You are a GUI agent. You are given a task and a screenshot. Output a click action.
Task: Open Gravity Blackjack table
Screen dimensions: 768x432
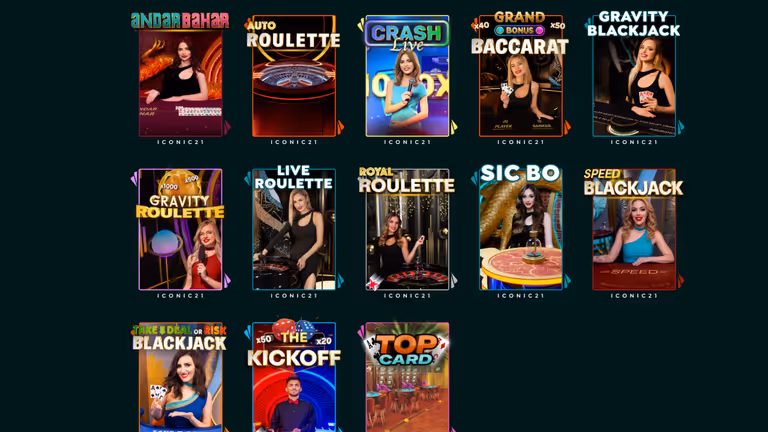pos(634,80)
